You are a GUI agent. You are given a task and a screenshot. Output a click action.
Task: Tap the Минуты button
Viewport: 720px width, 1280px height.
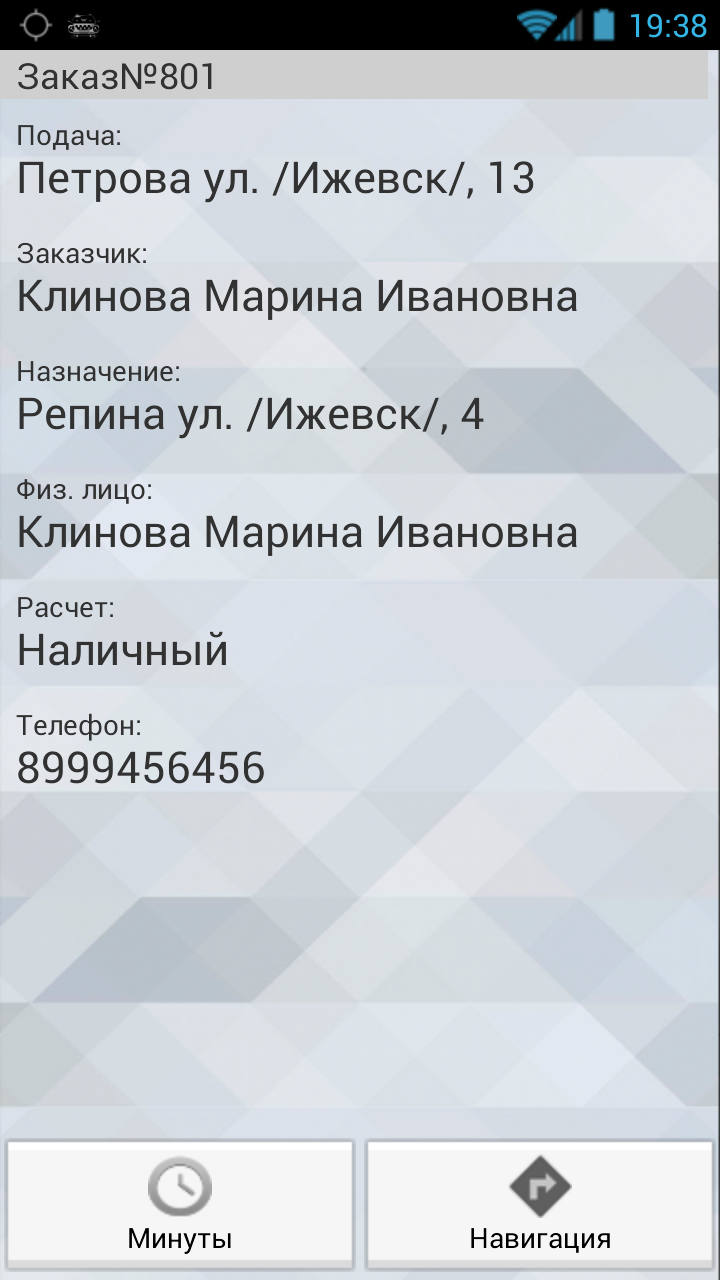[x=180, y=1205]
